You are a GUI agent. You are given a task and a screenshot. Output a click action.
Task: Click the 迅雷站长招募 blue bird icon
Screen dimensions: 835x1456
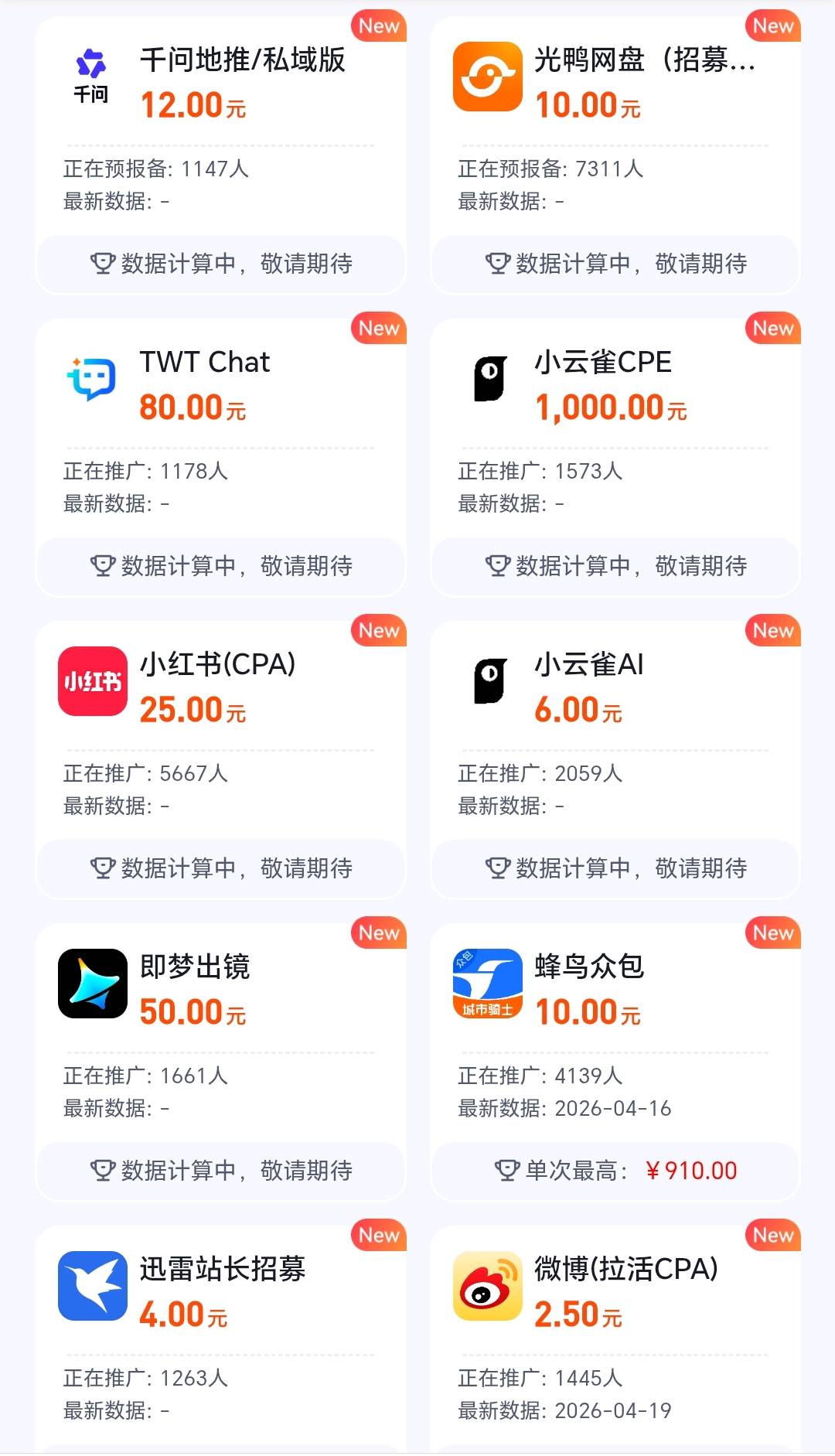pos(90,1285)
